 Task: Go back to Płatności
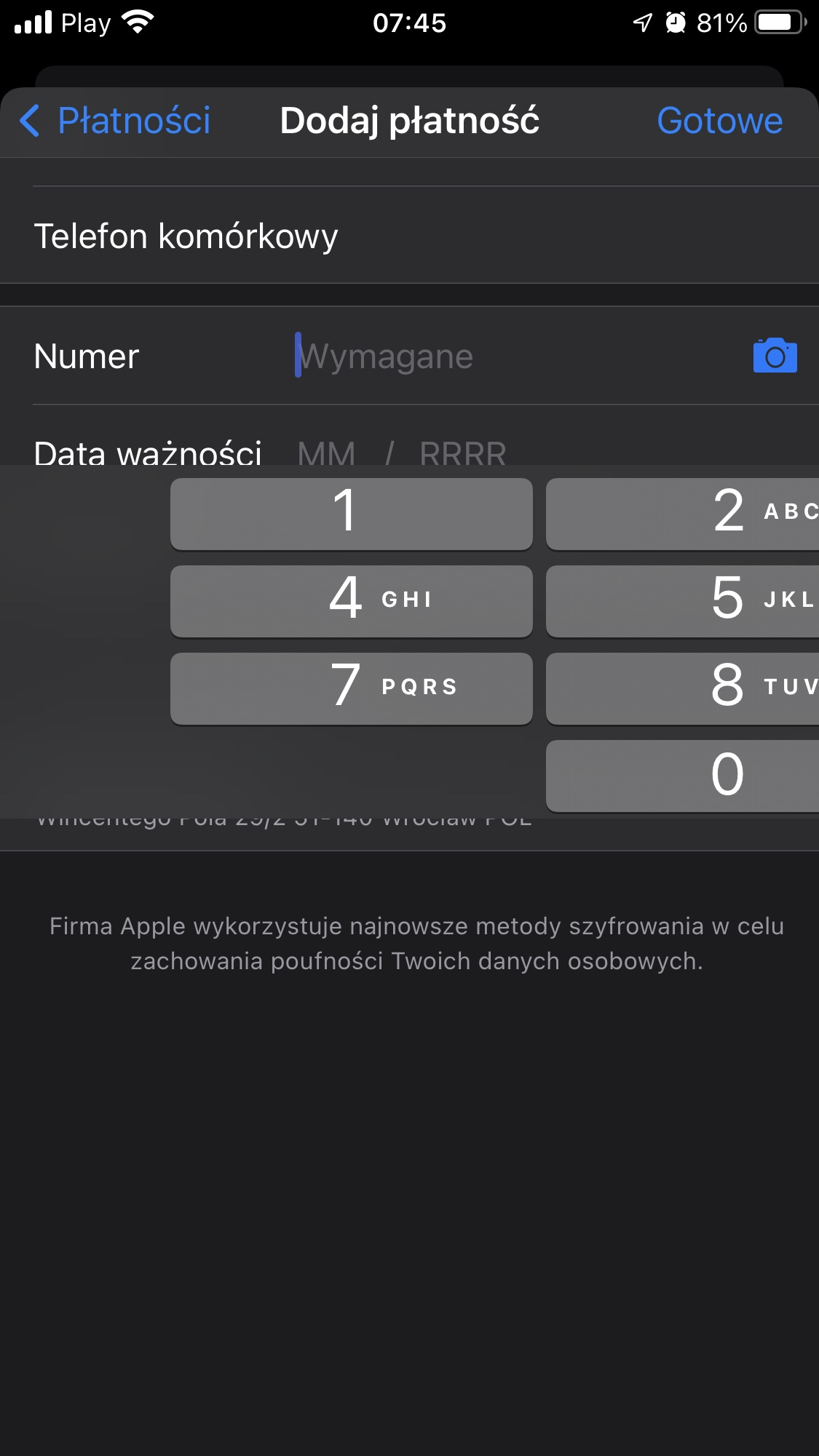(115, 121)
